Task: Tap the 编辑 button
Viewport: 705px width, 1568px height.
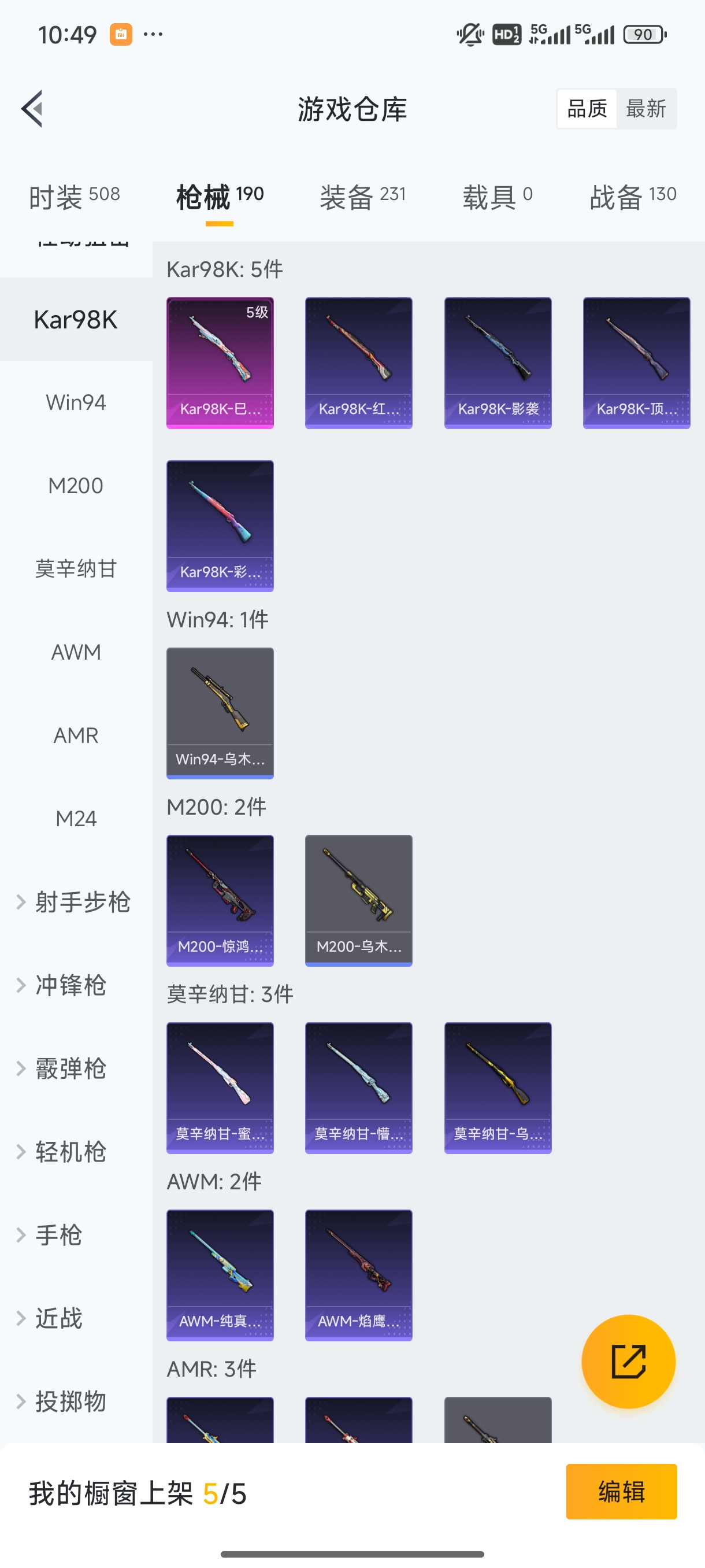Action: (x=622, y=1492)
